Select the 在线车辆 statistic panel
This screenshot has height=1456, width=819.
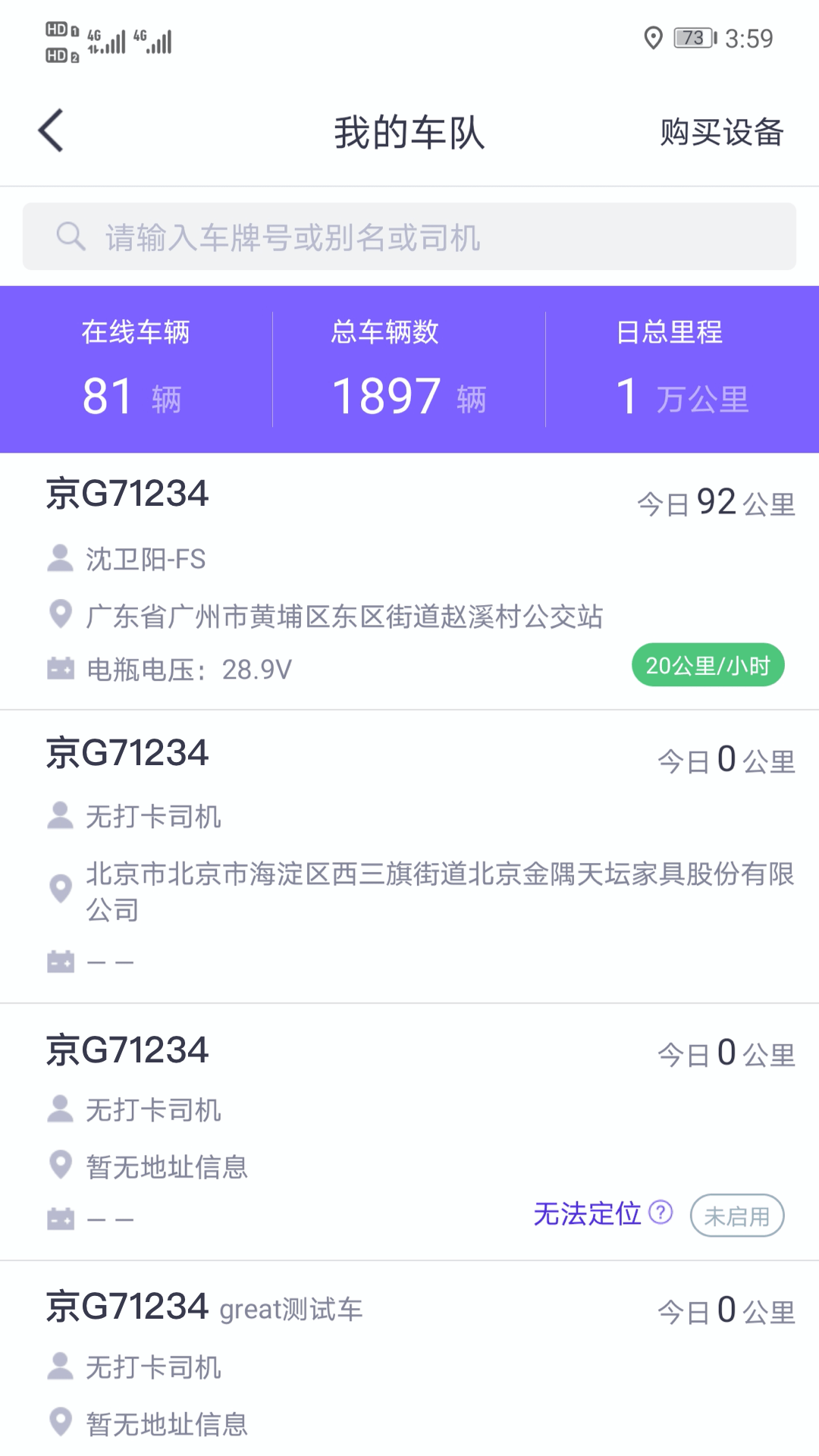135,366
